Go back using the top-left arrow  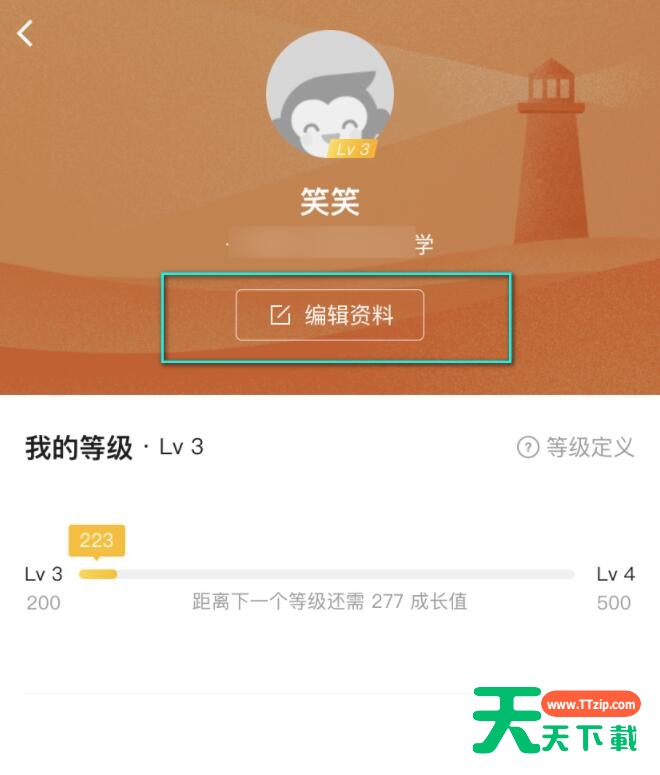[x=26, y=33]
